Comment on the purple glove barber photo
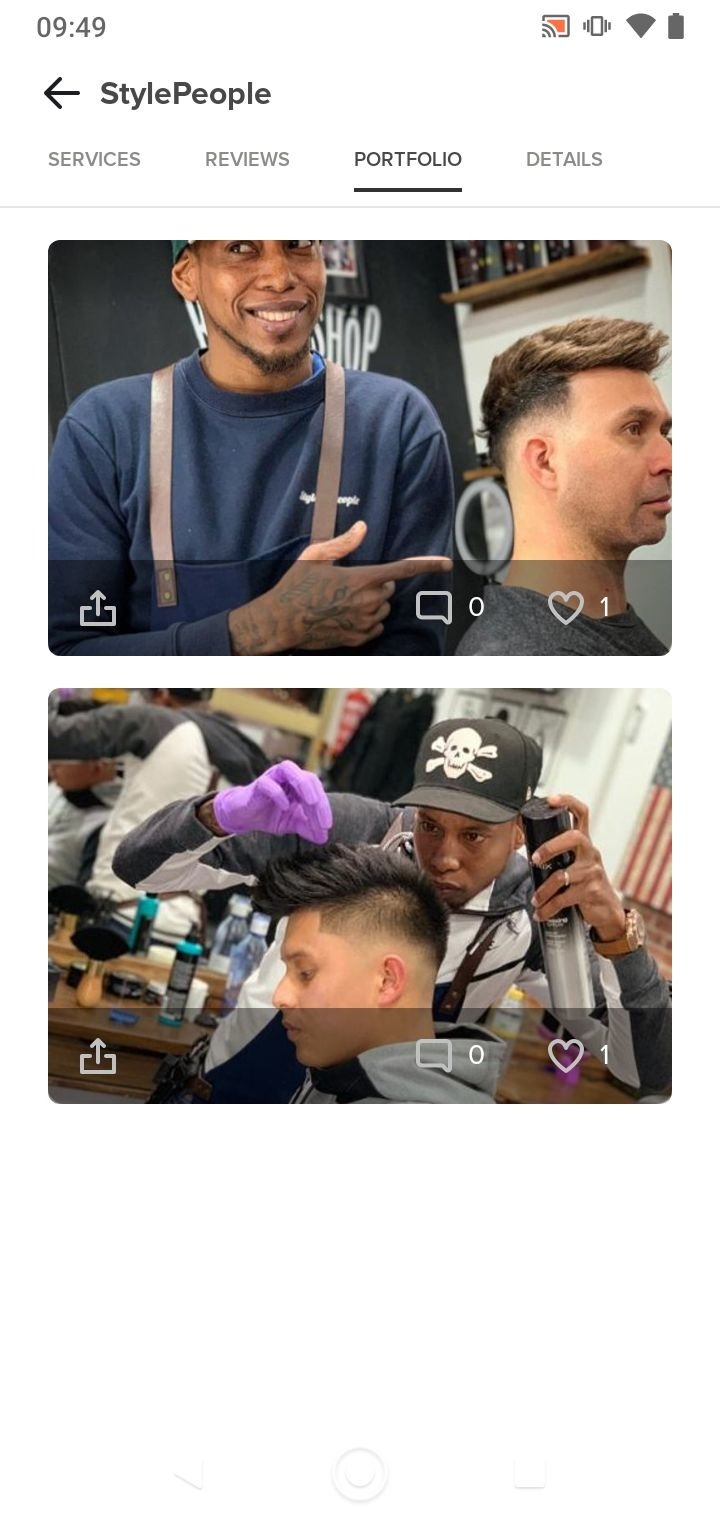This screenshot has height=1520, width=720. click(434, 1055)
